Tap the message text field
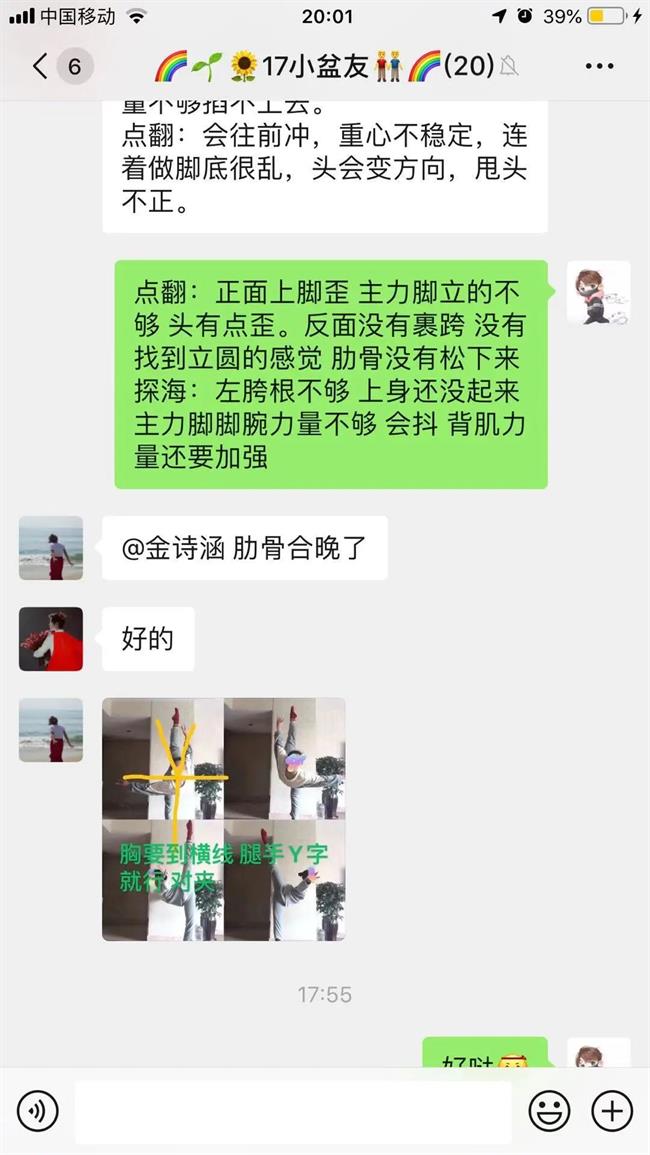Image resolution: width=650 pixels, height=1155 pixels. click(293, 1111)
